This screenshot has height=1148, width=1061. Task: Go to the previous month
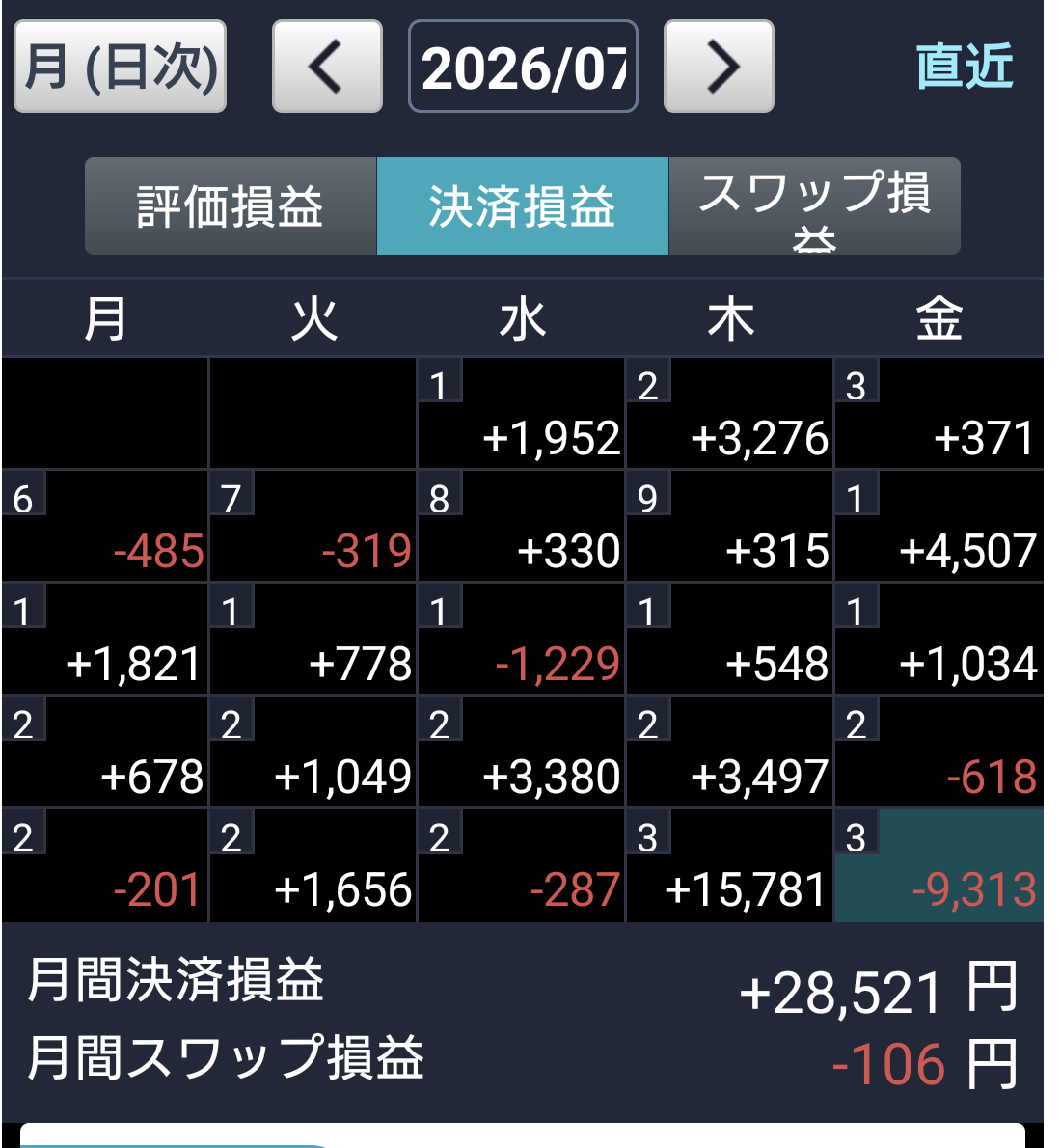[x=327, y=67]
